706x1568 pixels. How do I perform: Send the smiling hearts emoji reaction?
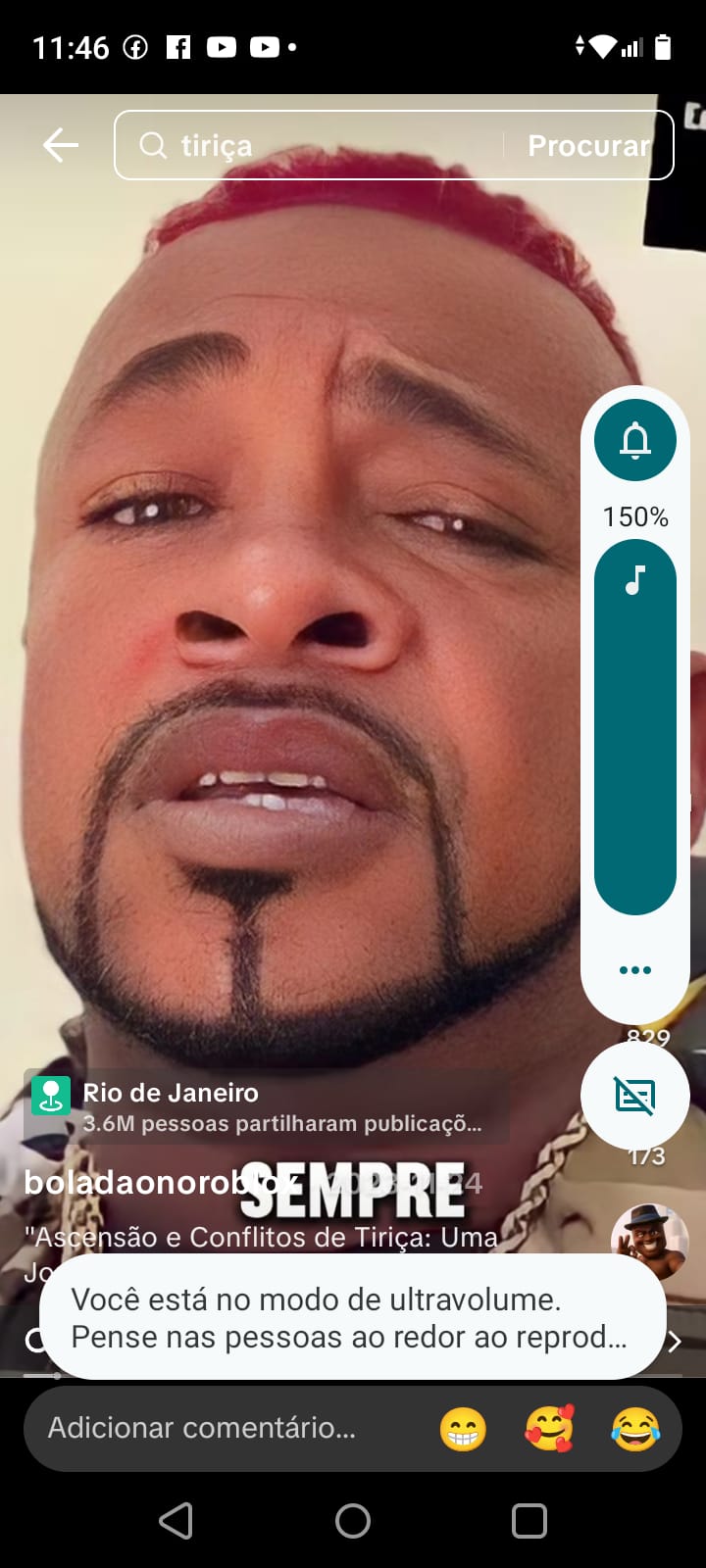pos(549,1428)
